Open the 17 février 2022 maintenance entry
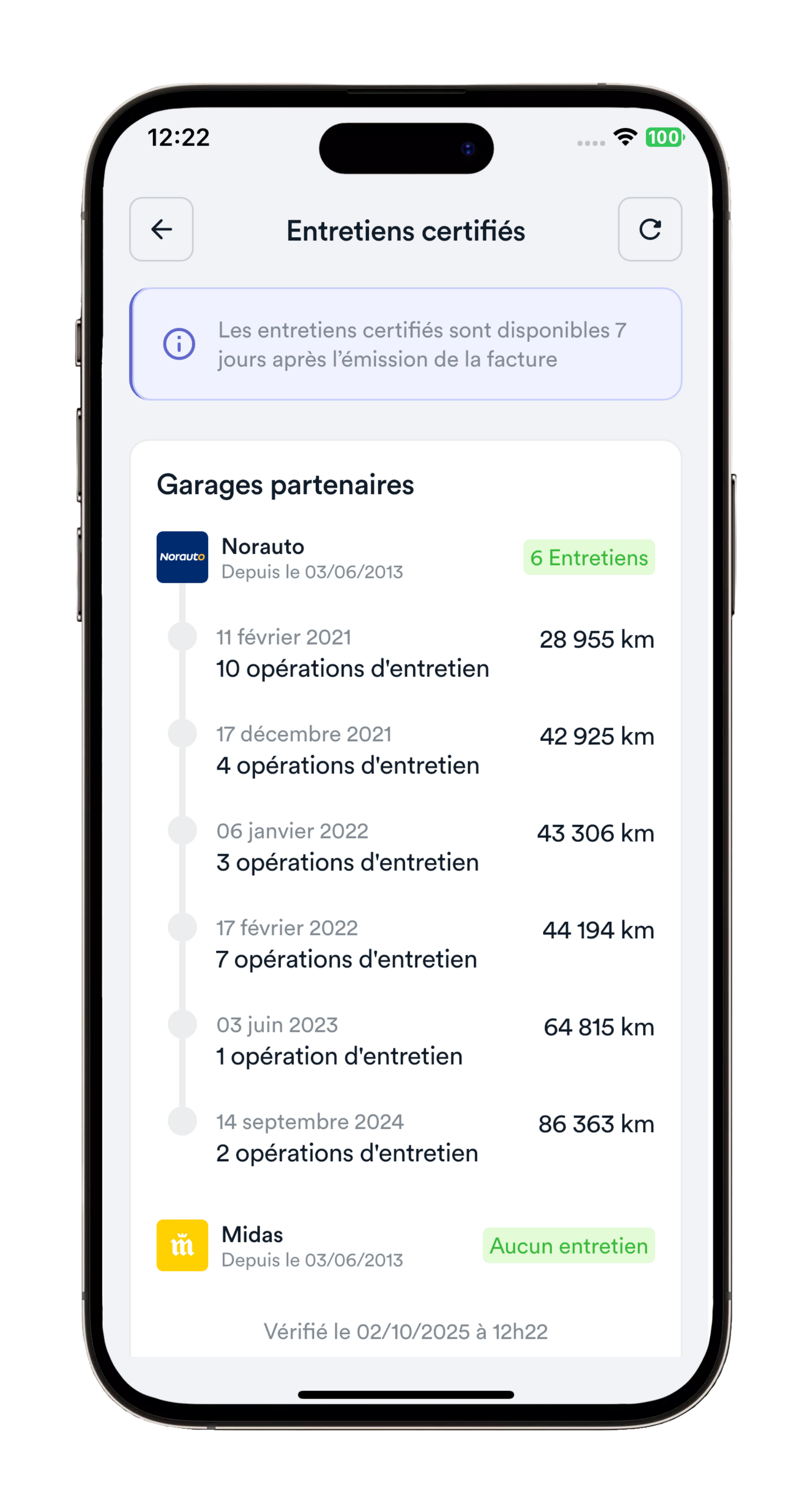The width and height of the screenshot is (812, 1512). (x=405, y=944)
